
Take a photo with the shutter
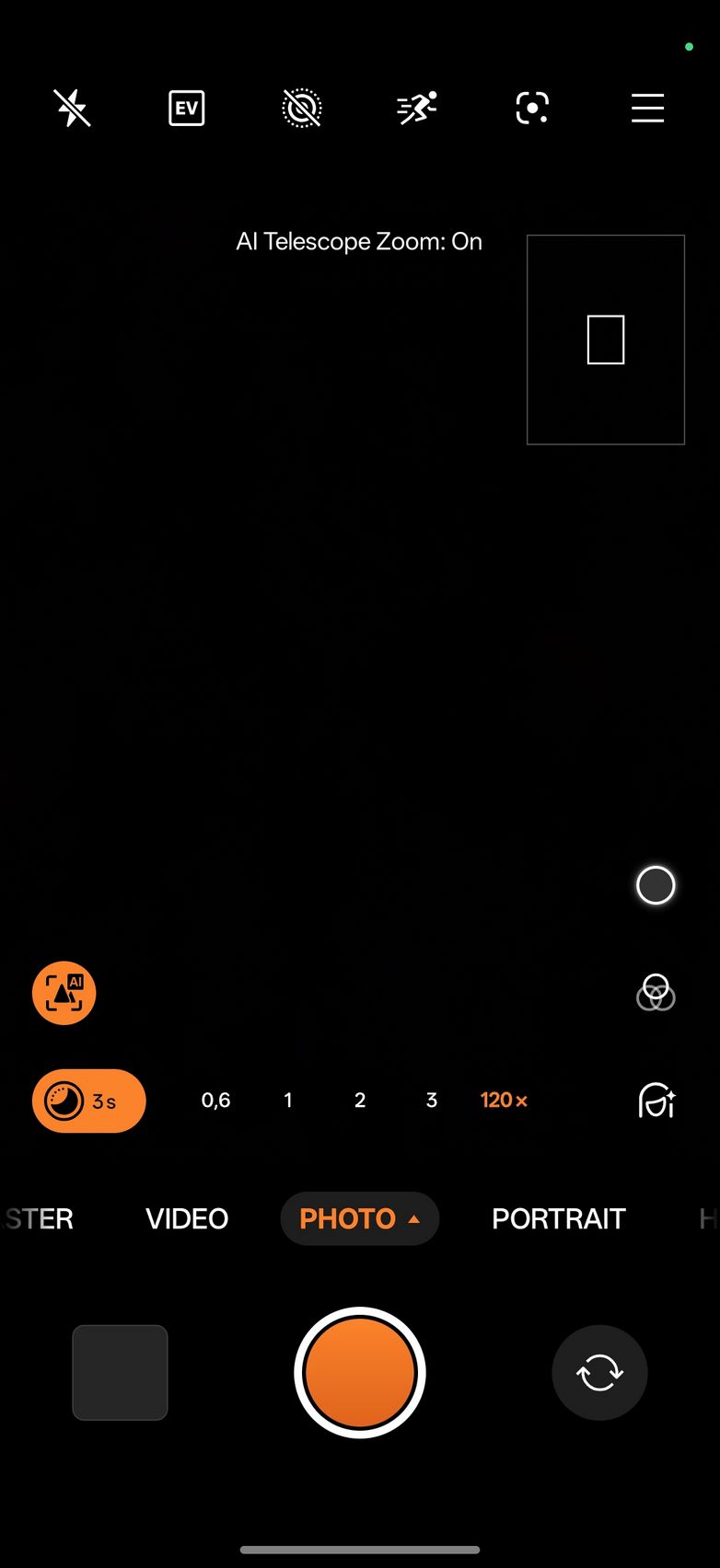click(360, 1372)
